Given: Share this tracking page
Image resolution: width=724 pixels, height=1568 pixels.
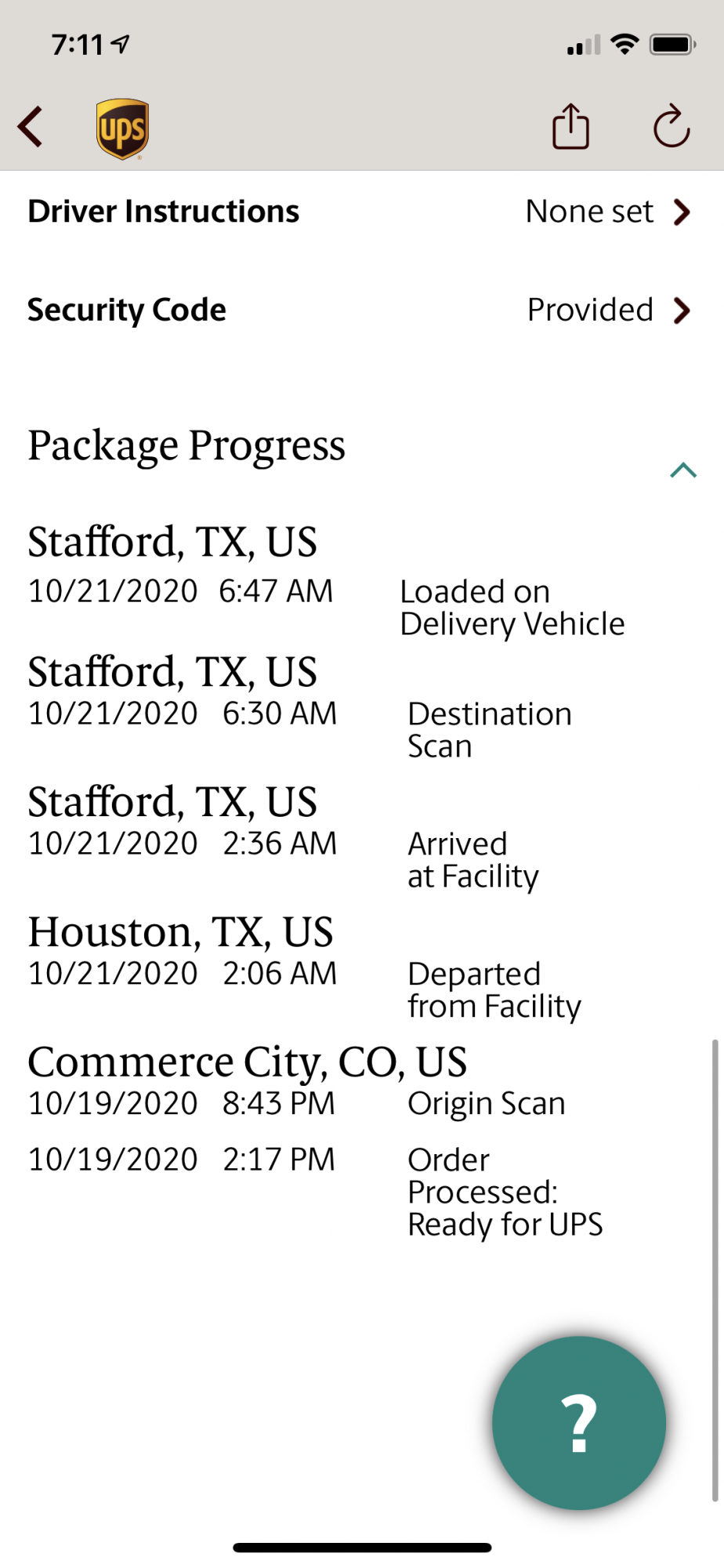Looking at the screenshot, I should (570, 127).
